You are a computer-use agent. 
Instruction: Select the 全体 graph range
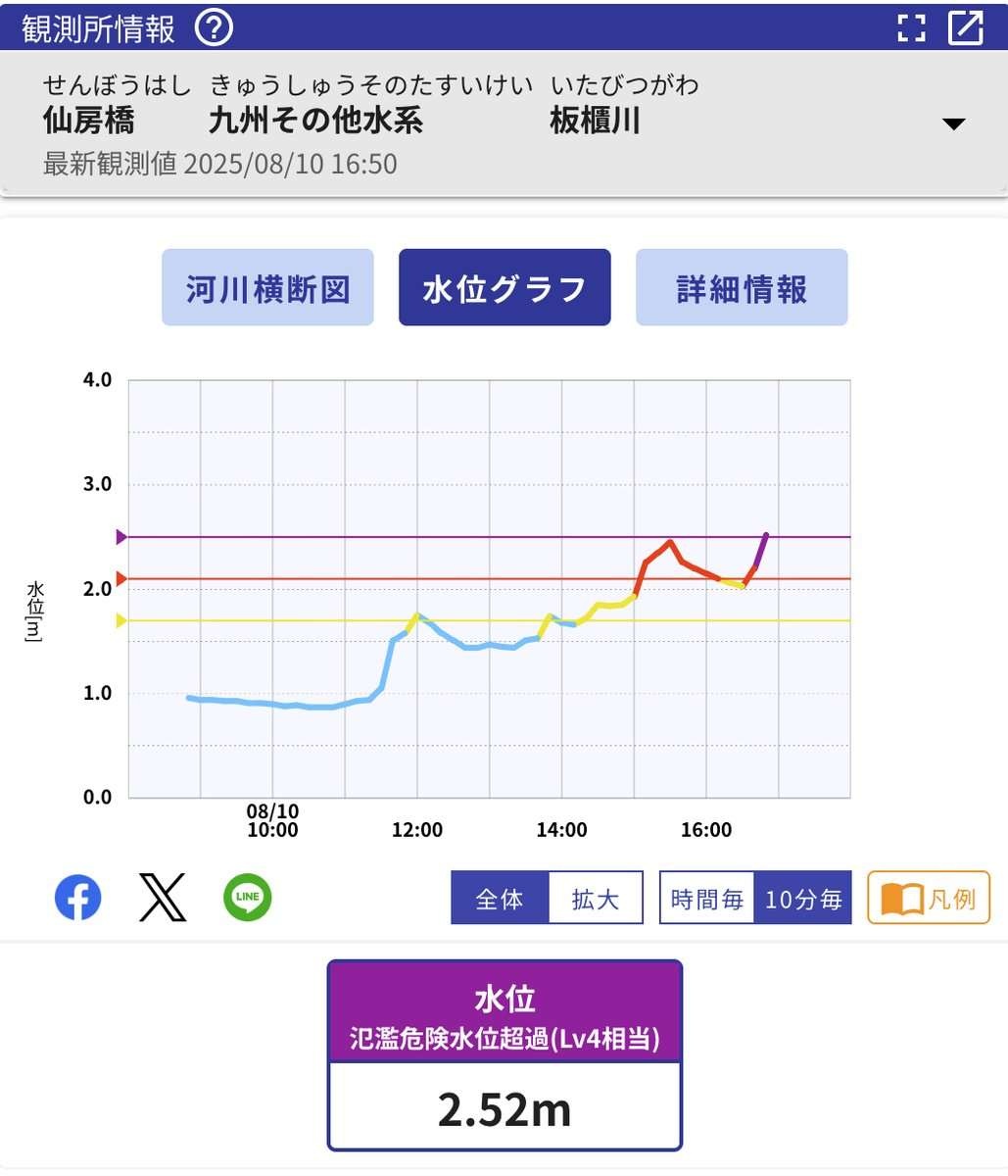click(x=500, y=898)
